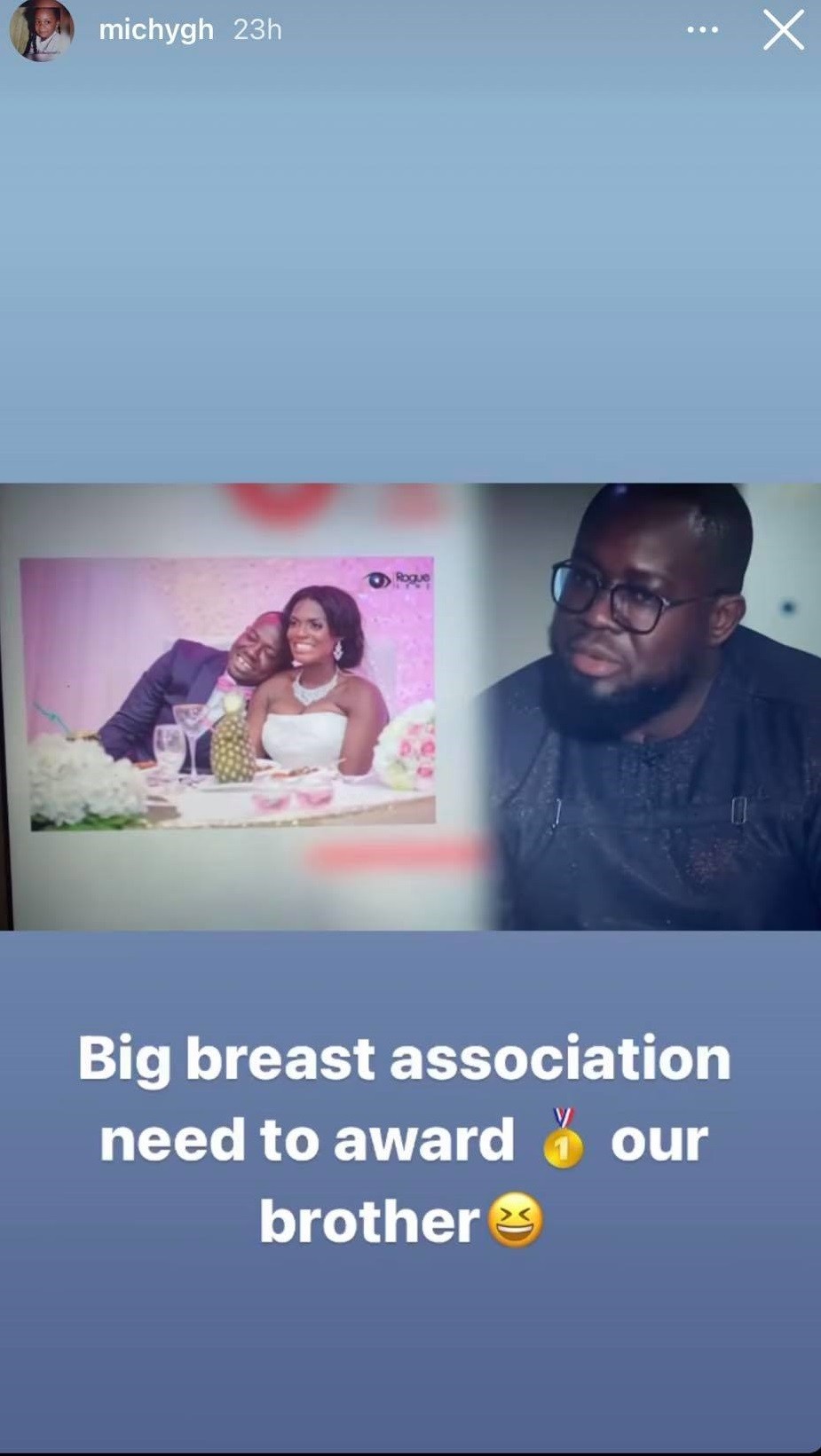This screenshot has height=1456, width=821.
Task: Tap the michygh username
Action: pyautogui.click(x=156, y=30)
